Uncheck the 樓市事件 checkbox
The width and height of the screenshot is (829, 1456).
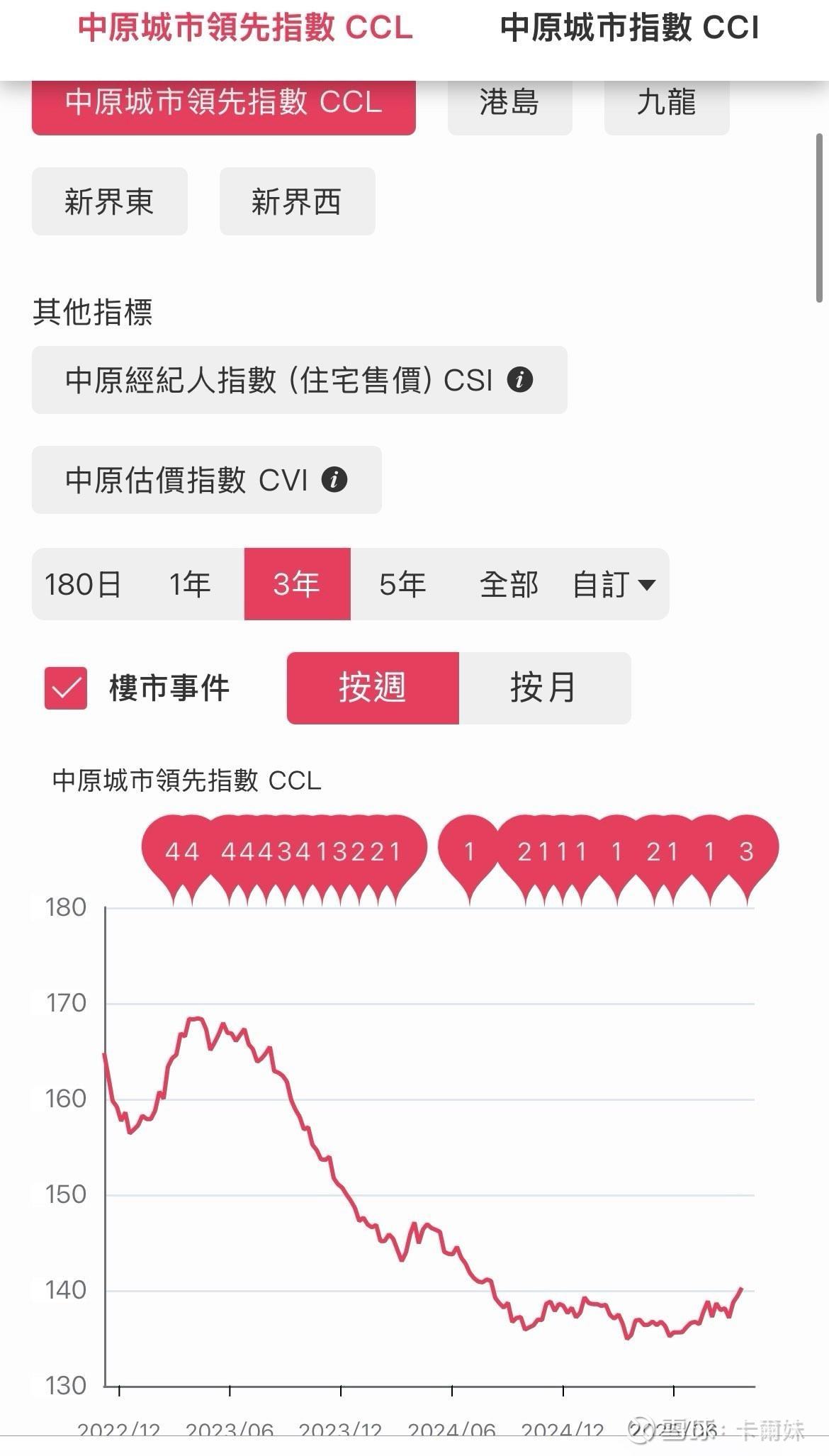(x=66, y=688)
